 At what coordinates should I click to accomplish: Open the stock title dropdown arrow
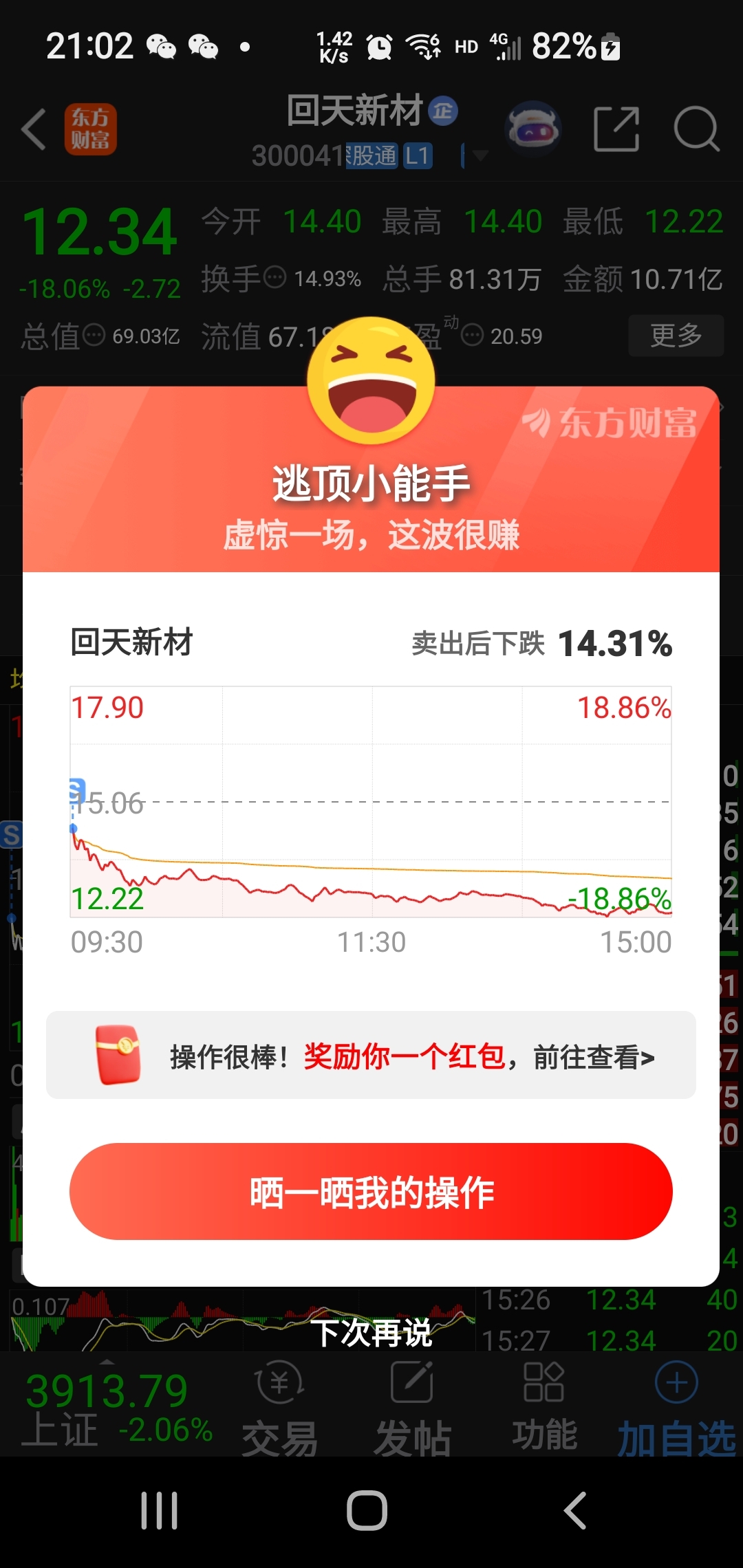click(x=480, y=155)
